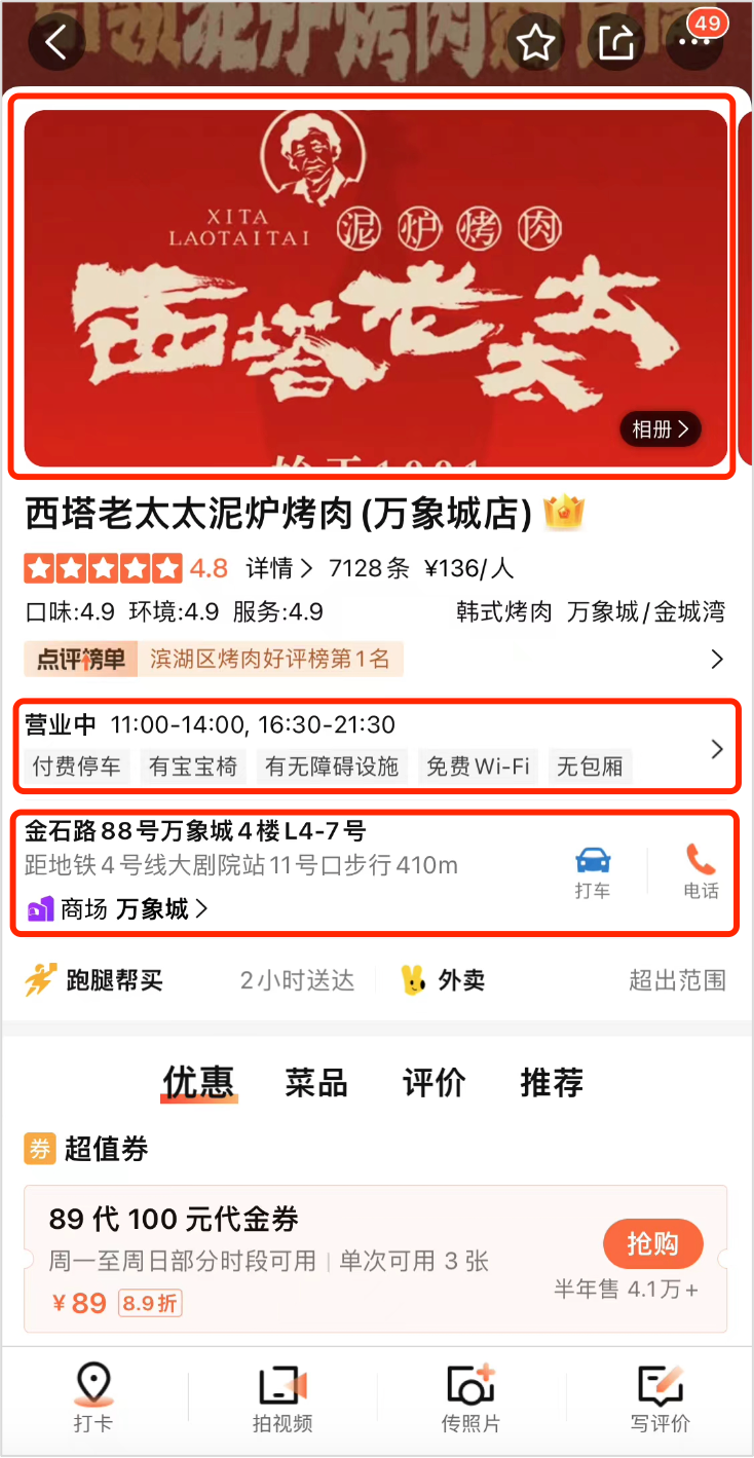The width and height of the screenshot is (754, 1458).
Task: Open the 外卖 delivery option
Action: coord(442,980)
